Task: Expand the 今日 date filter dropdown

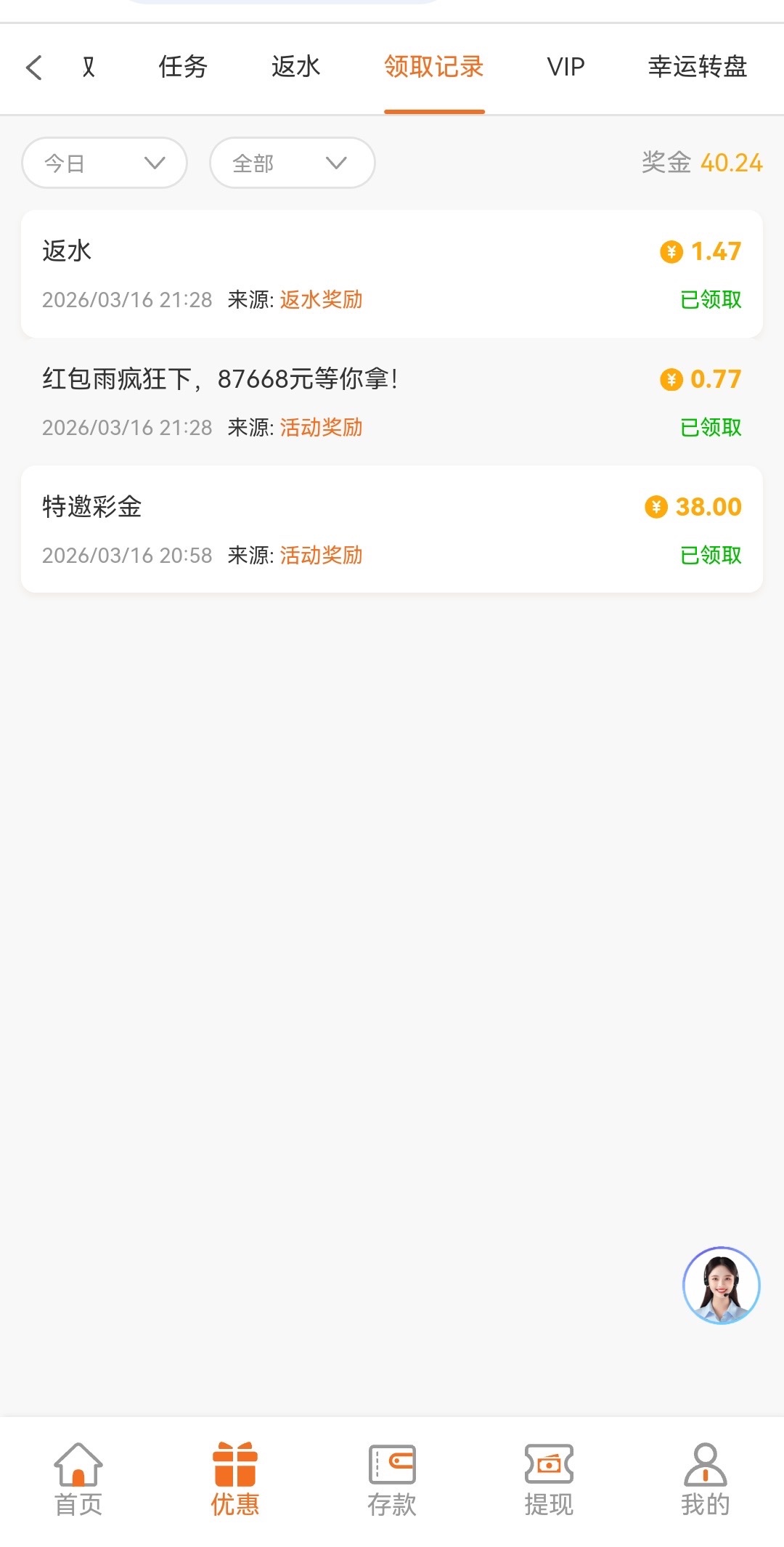Action: (105, 163)
